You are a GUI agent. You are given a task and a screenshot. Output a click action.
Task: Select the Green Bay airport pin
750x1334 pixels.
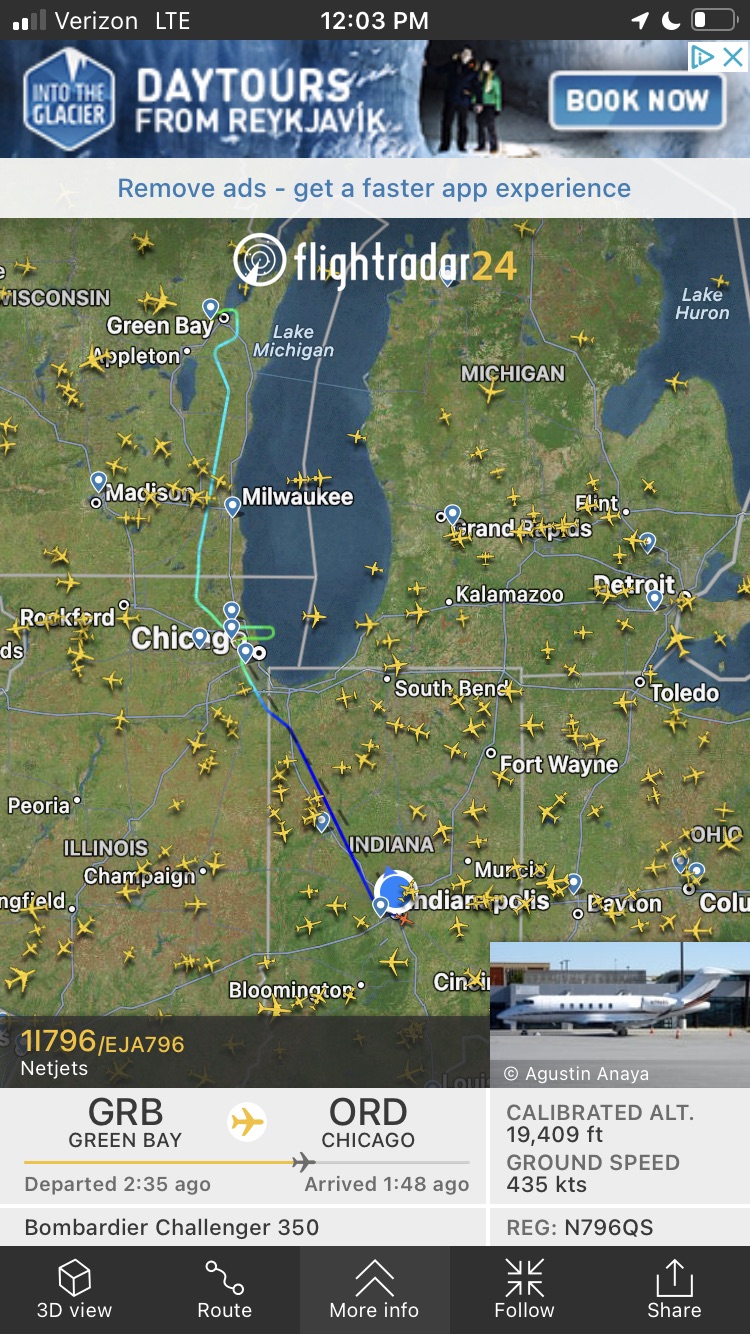[x=210, y=308]
